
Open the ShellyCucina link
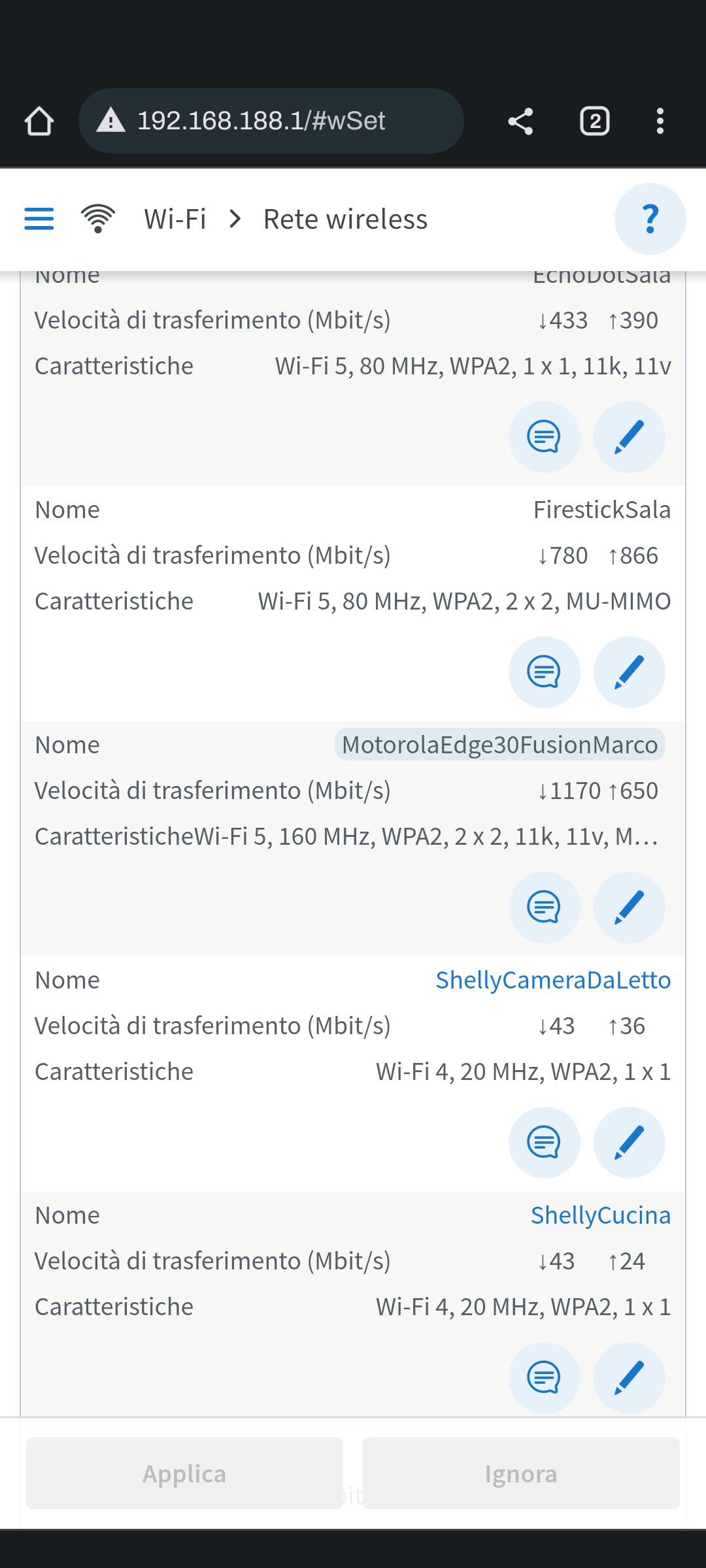tap(601, 1215)
